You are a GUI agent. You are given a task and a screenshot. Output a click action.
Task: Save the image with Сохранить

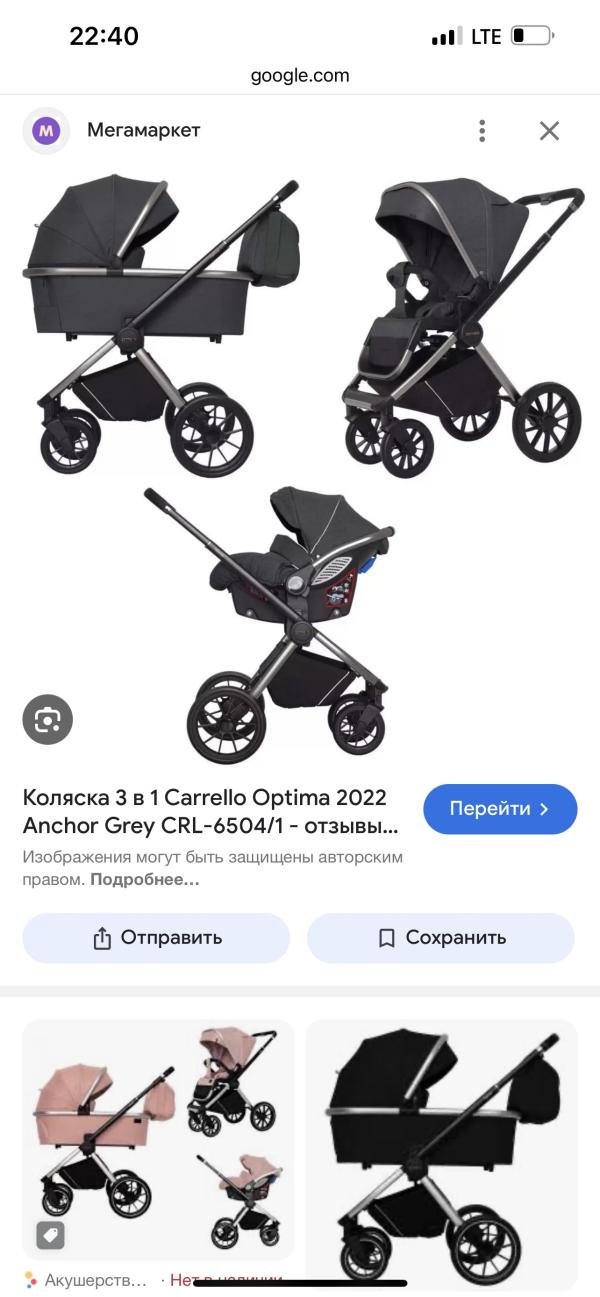click(x=441, y=938)
